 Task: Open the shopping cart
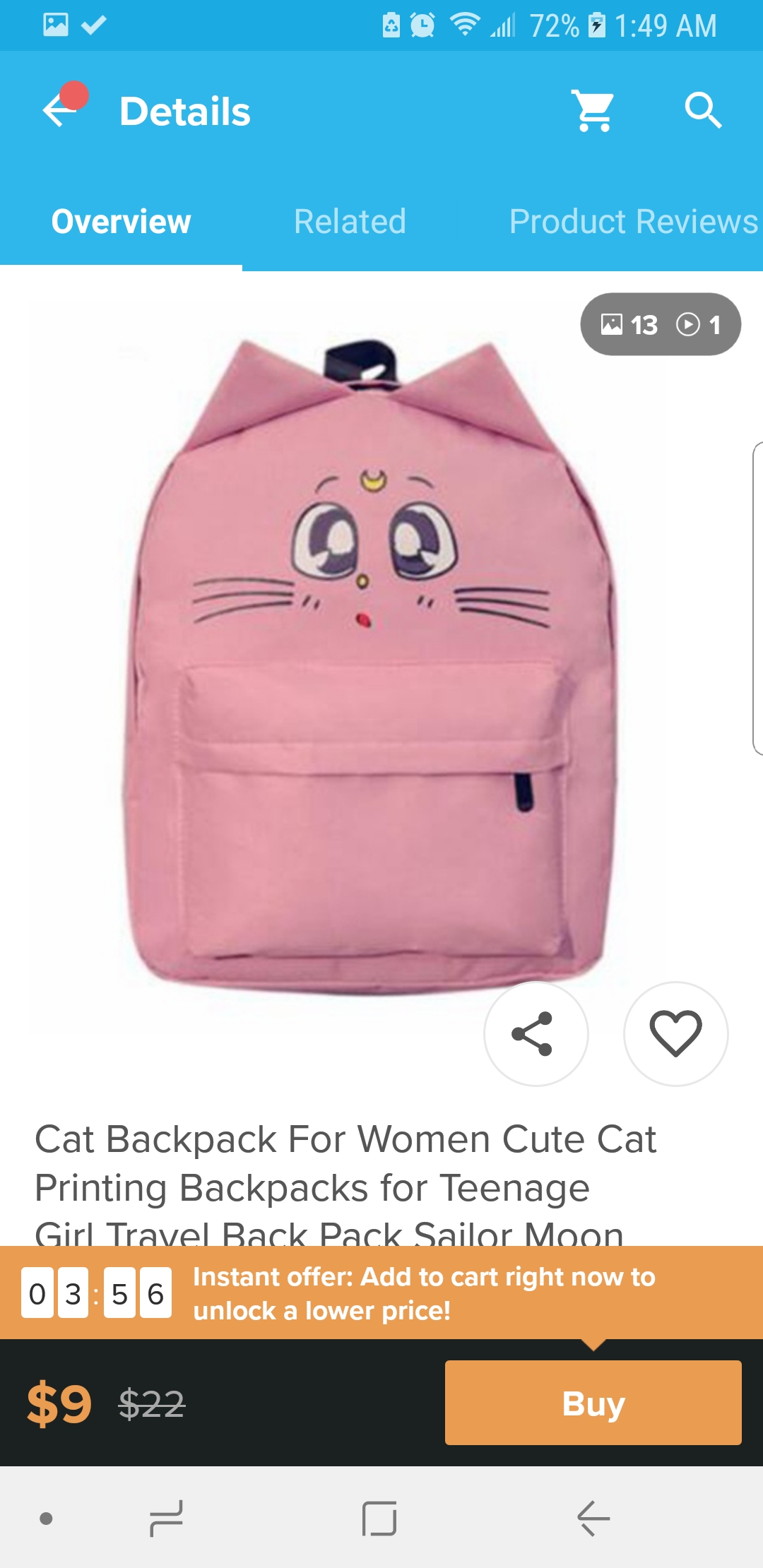tap(593, 110)
